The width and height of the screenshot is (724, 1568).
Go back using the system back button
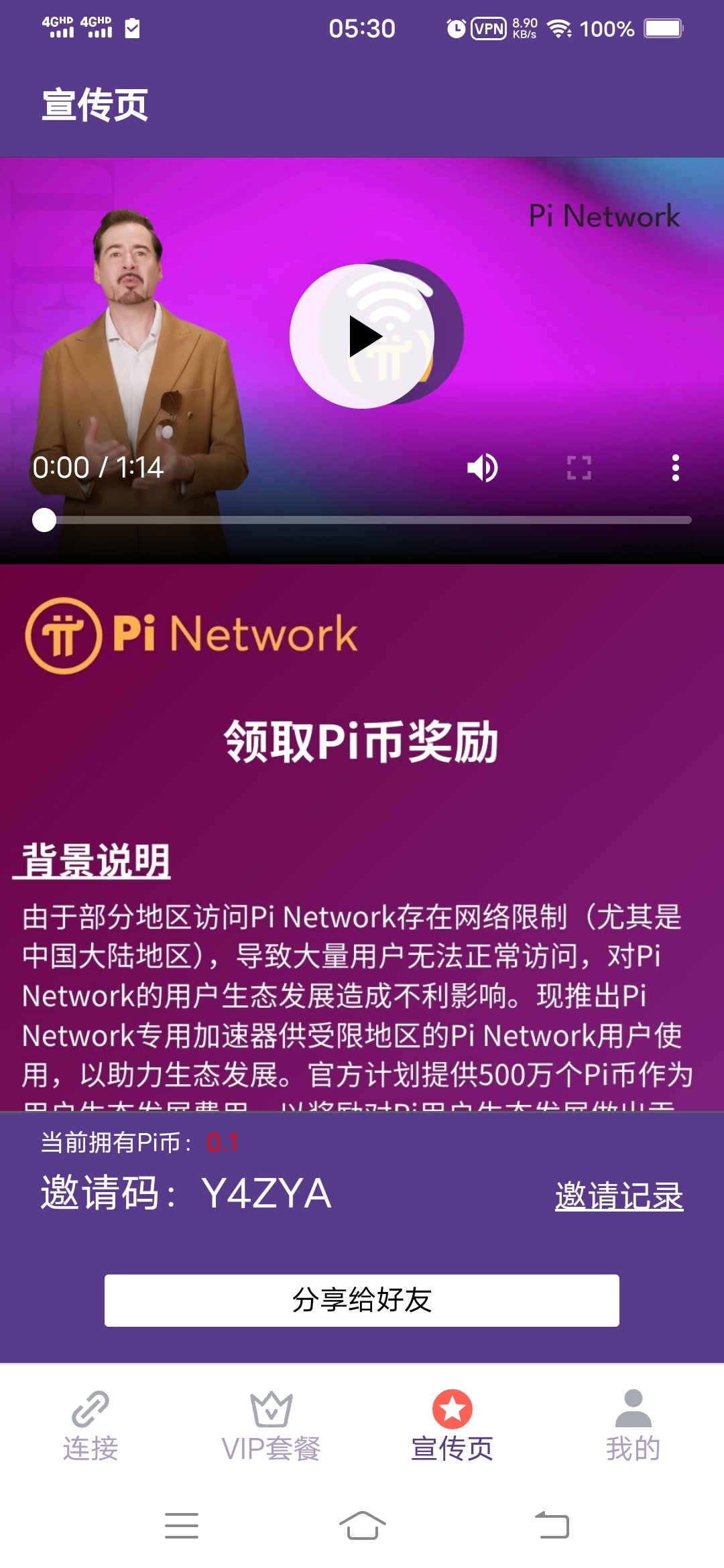(x=552, y=1526)
